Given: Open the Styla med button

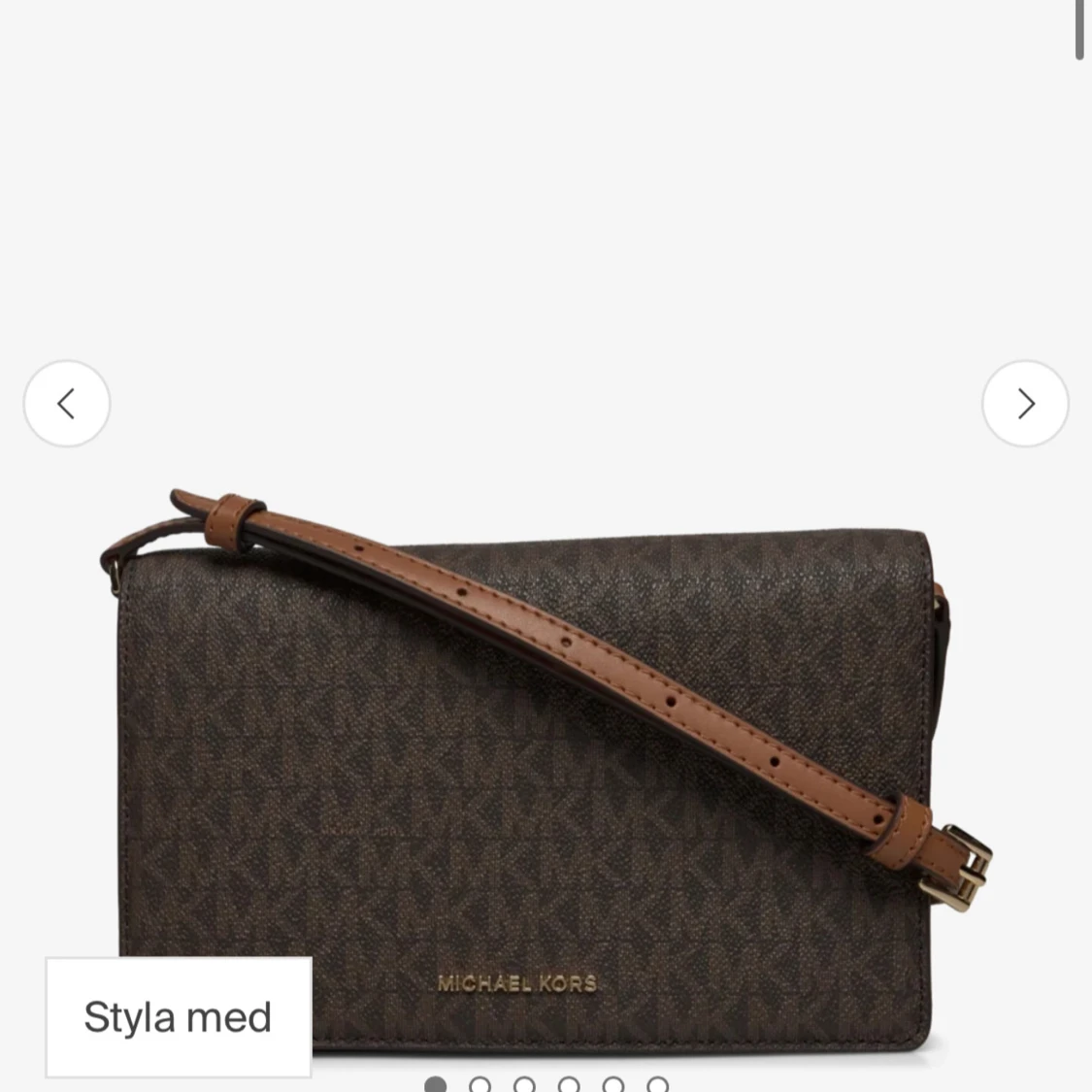Looking at the screenshot, I should (x=179, y=1016).
